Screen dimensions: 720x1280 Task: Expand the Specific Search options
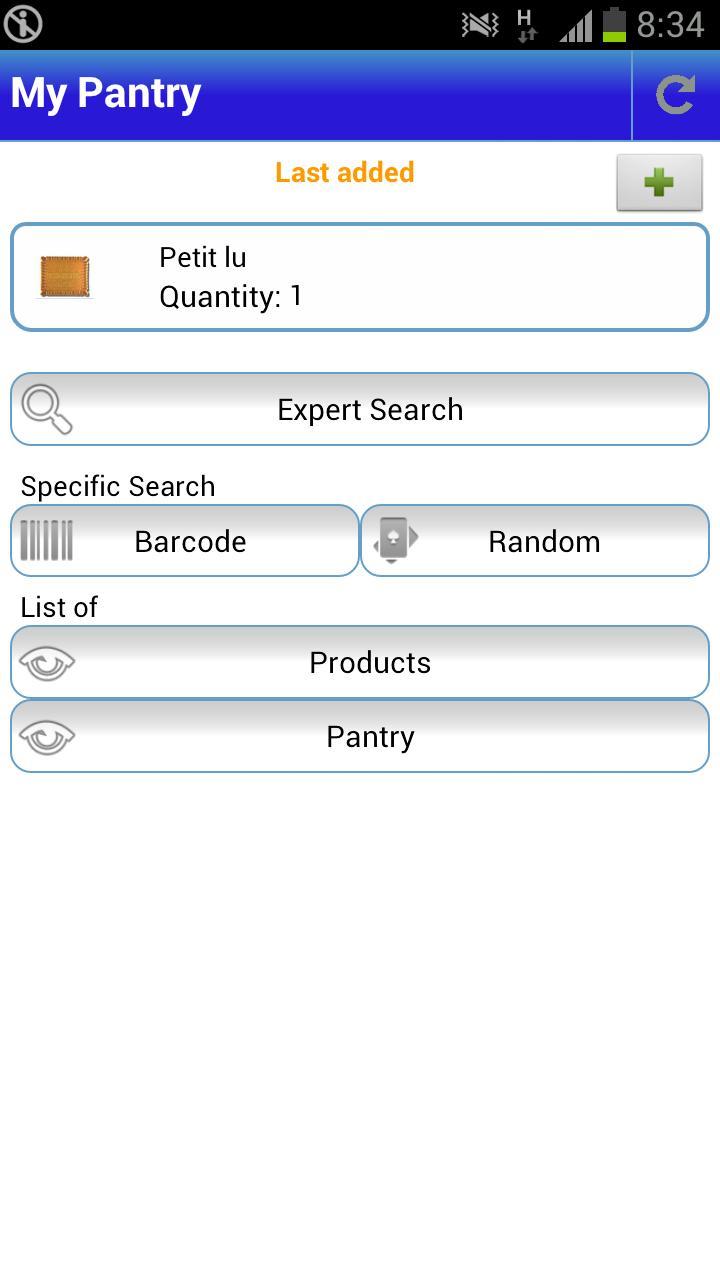pyautogui.click(x=117, y=486)
